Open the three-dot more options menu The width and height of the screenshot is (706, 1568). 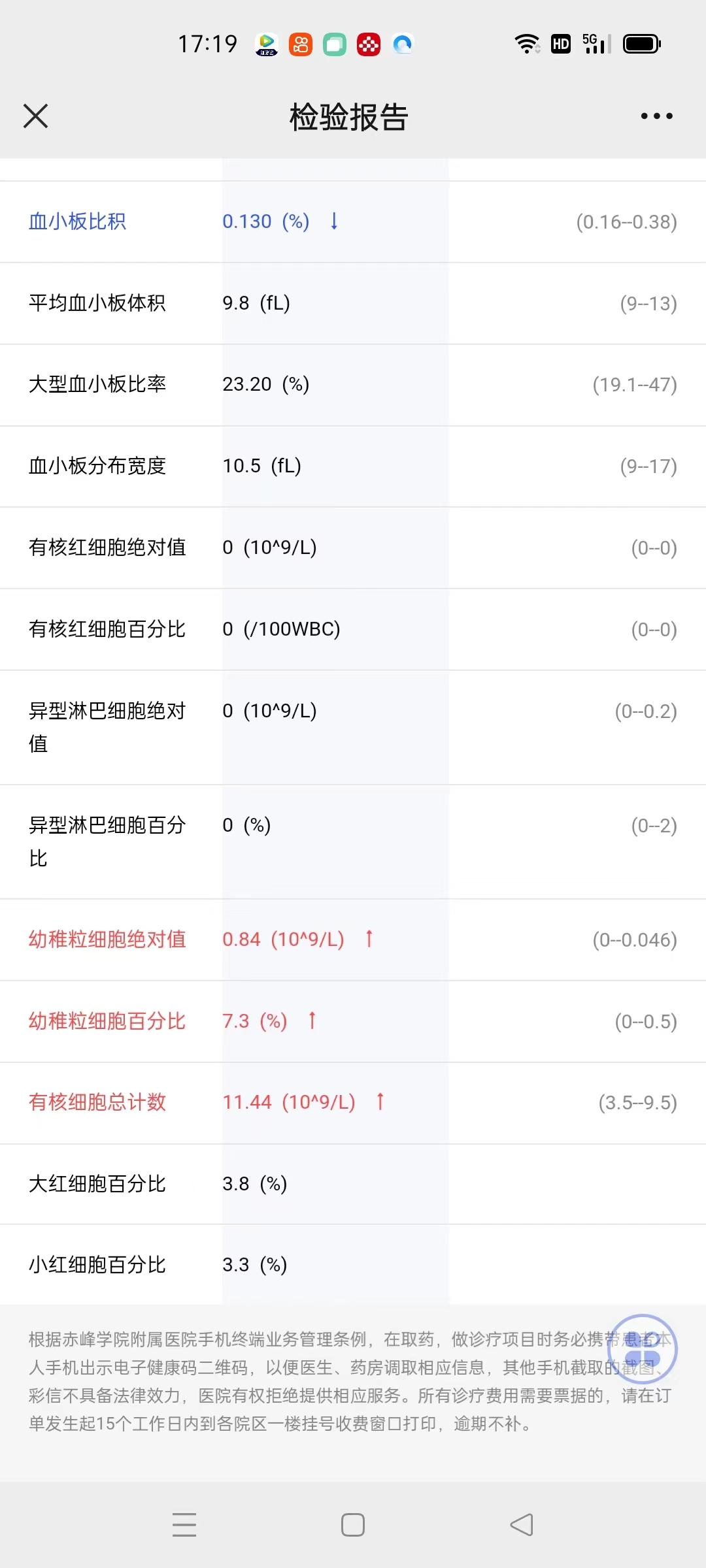pos(656,116)
